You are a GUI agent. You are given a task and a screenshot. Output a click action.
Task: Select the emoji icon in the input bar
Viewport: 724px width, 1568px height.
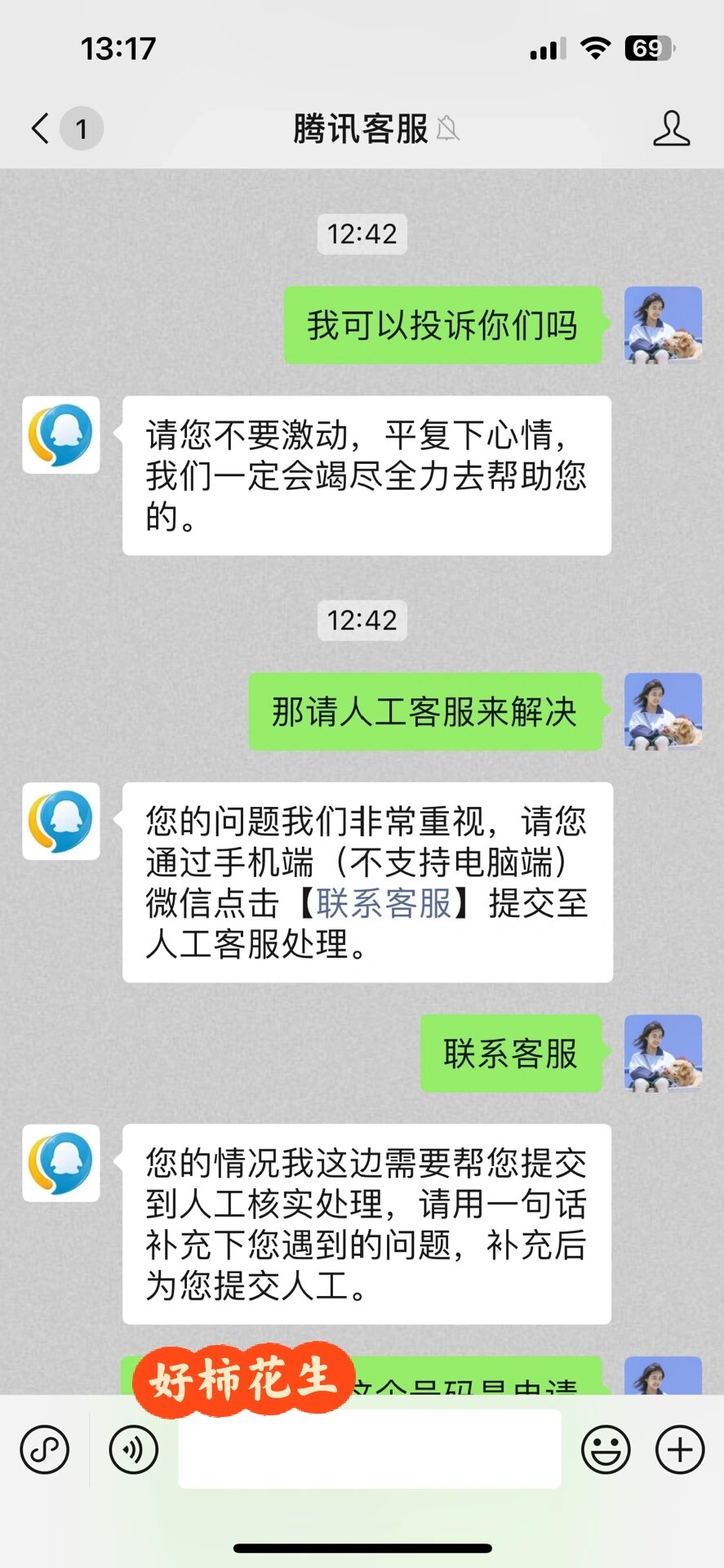coord(606,1447)
